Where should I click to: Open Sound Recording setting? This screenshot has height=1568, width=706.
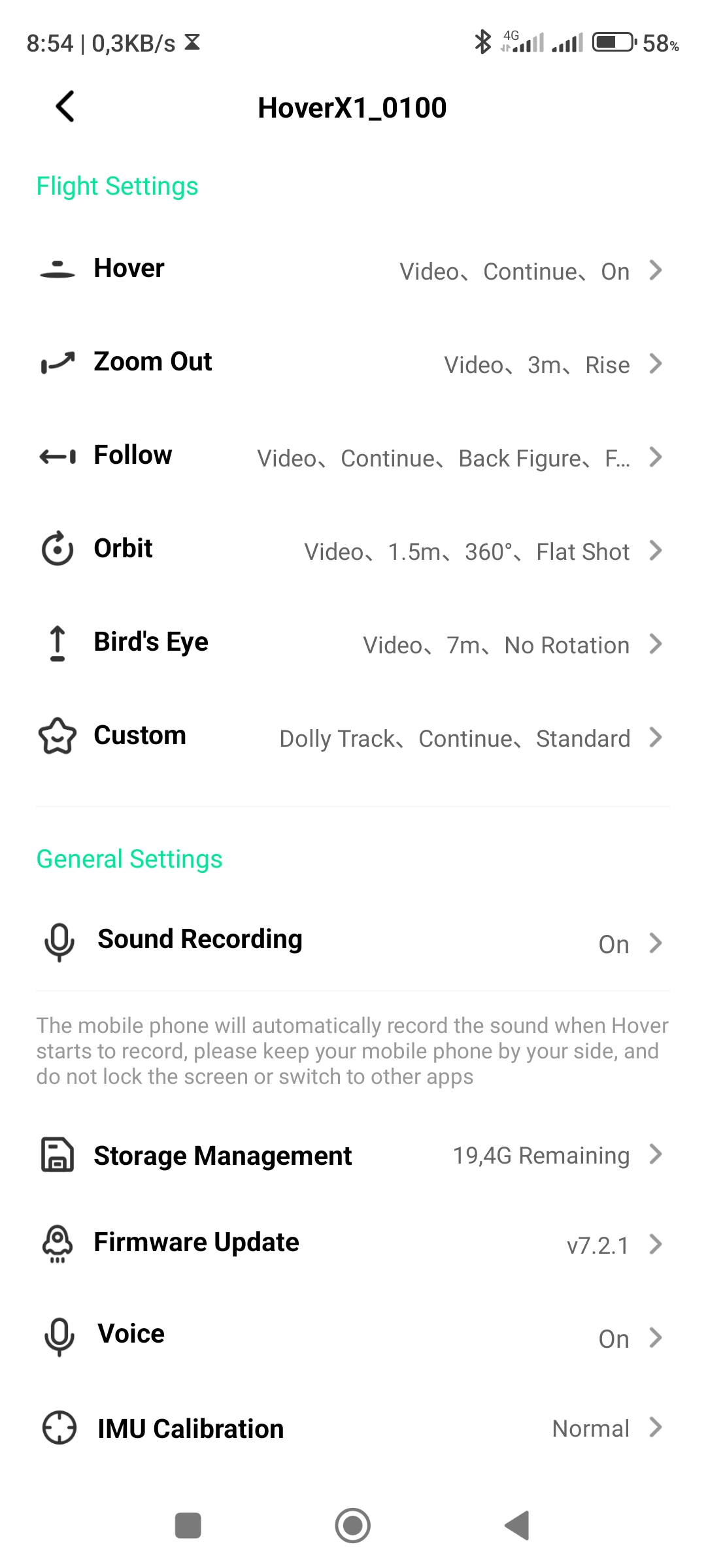coord(353,941)
